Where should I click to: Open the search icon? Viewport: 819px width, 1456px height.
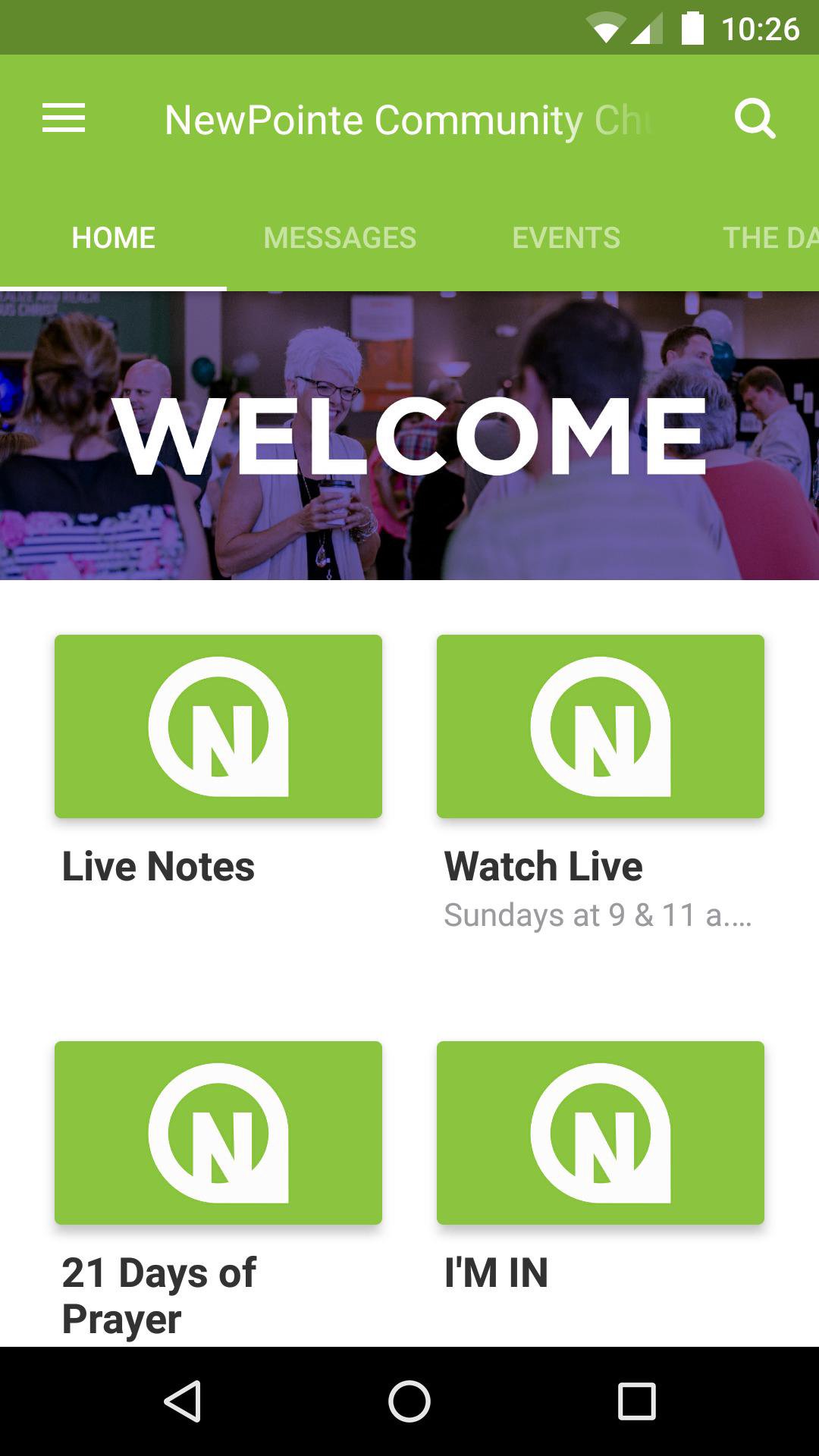755,119
